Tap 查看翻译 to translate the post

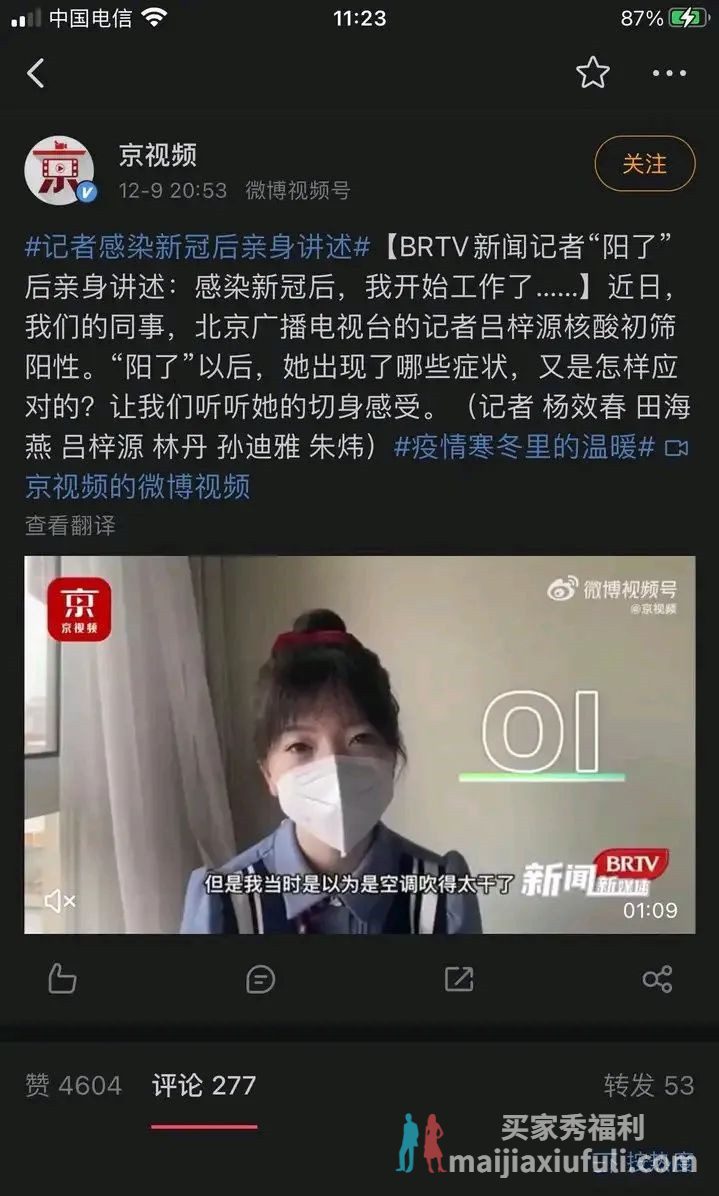tap(70, 525)
